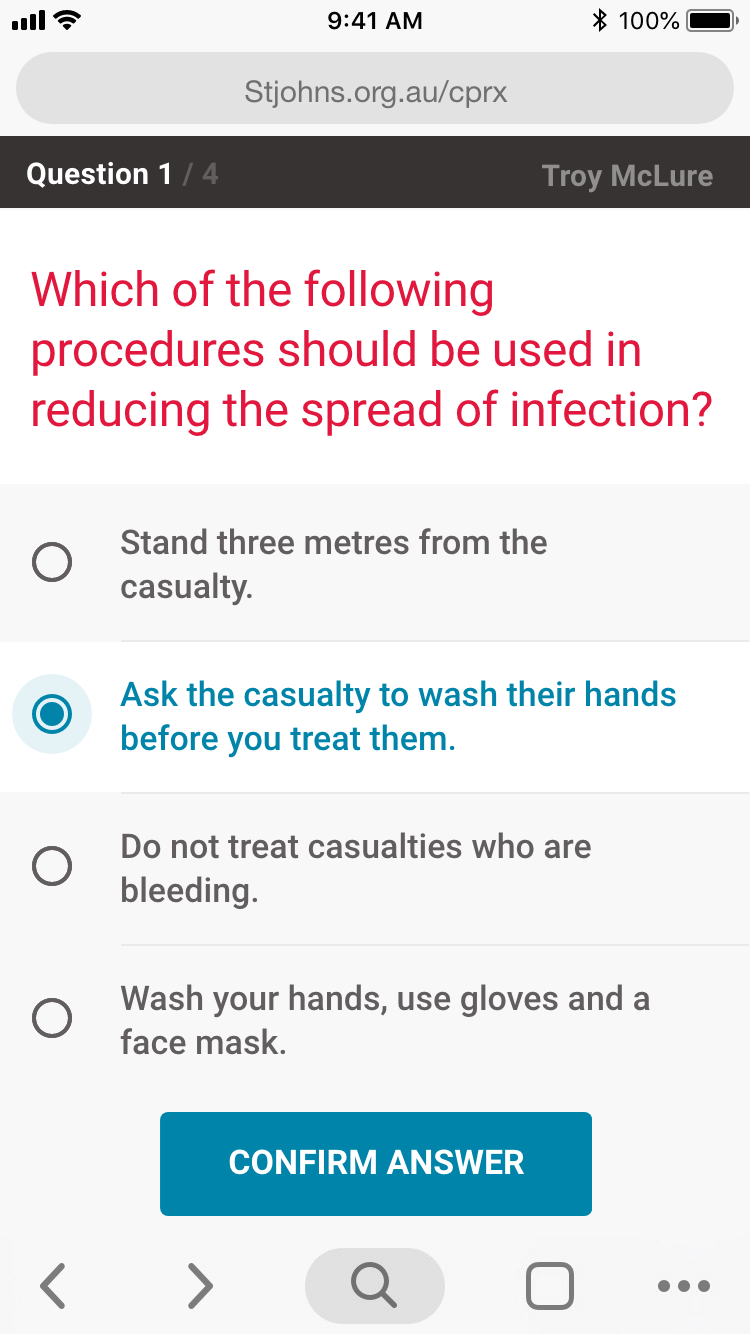Viewport: 750px width, 1334px height.
Task: Open the browser tabs view
Action: (549, 1286)
